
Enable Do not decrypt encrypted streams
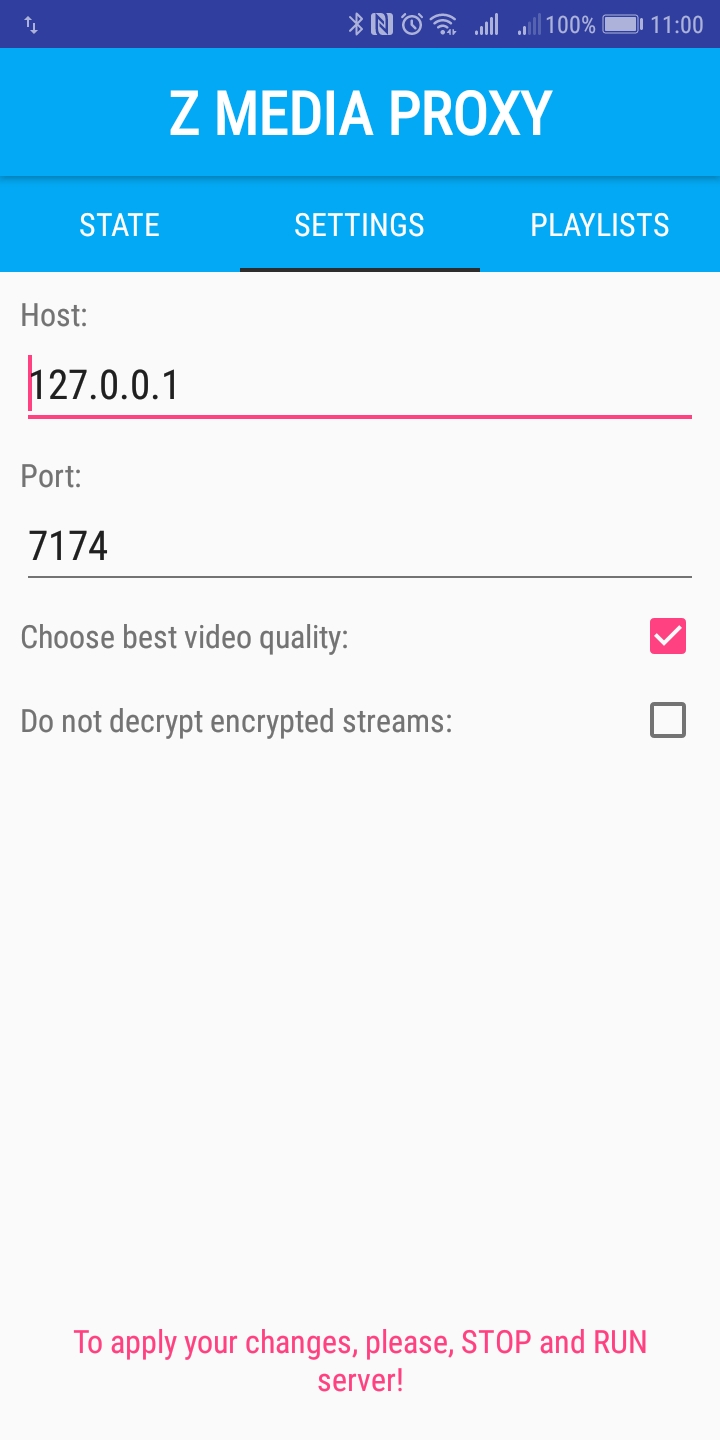(x=668, y=720)
